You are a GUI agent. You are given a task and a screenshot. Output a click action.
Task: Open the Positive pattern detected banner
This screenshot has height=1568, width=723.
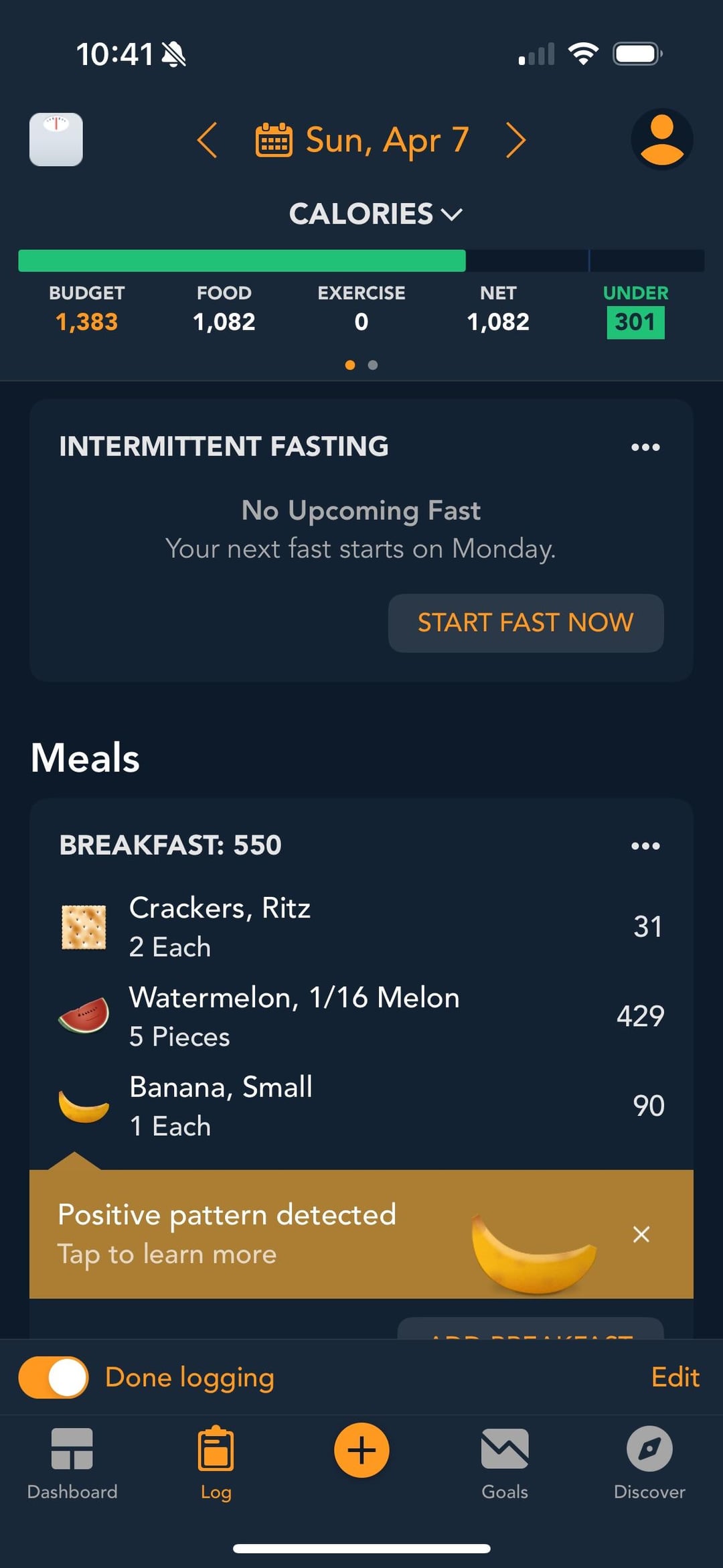tap(321, 1234)
